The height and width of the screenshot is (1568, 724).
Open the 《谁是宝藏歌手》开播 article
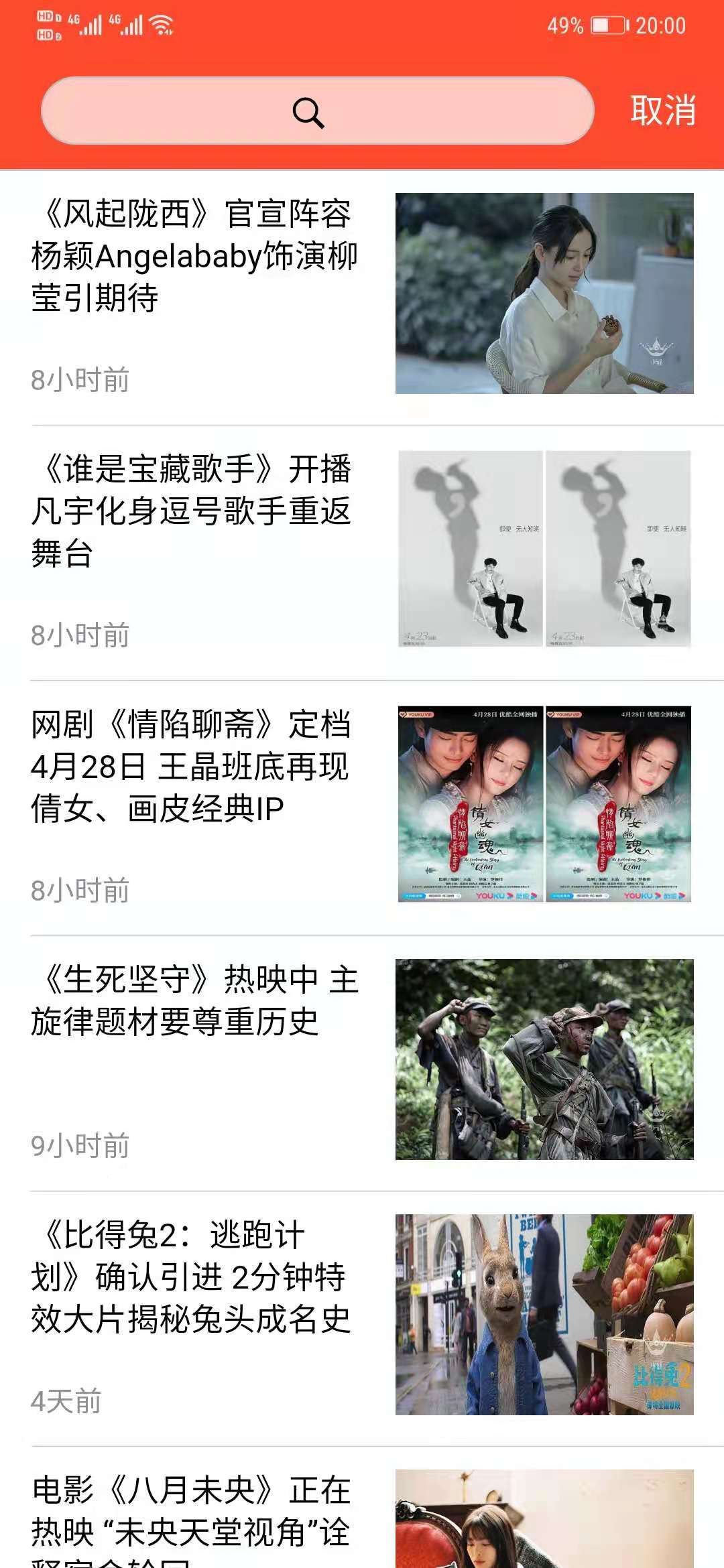tap(362, 553)
